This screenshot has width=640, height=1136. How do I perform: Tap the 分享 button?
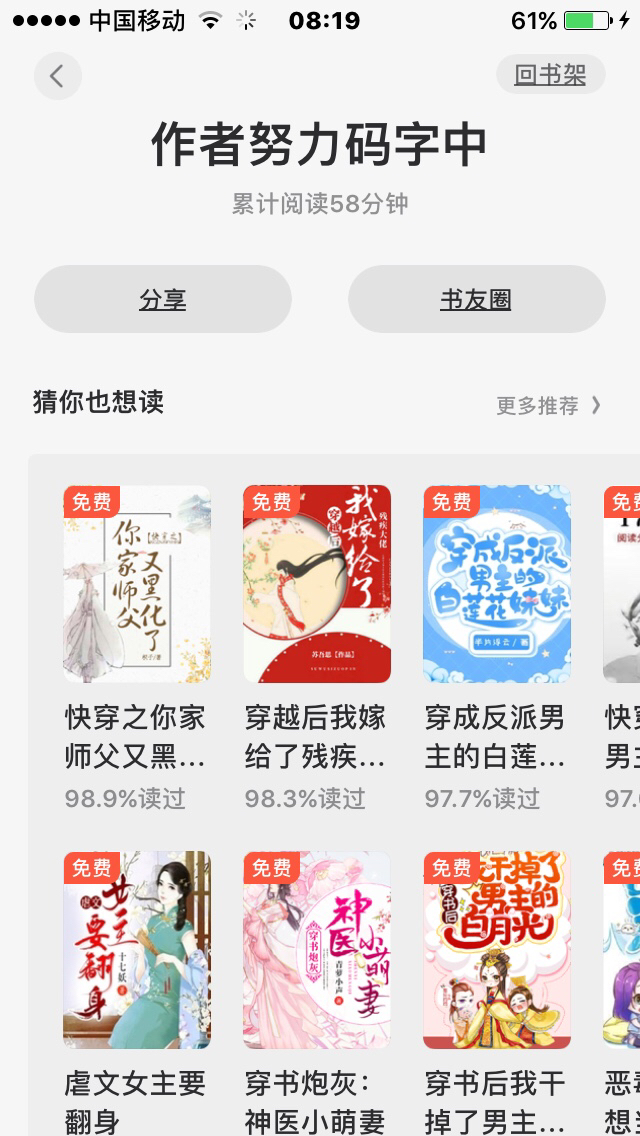(x=162, y=299)
